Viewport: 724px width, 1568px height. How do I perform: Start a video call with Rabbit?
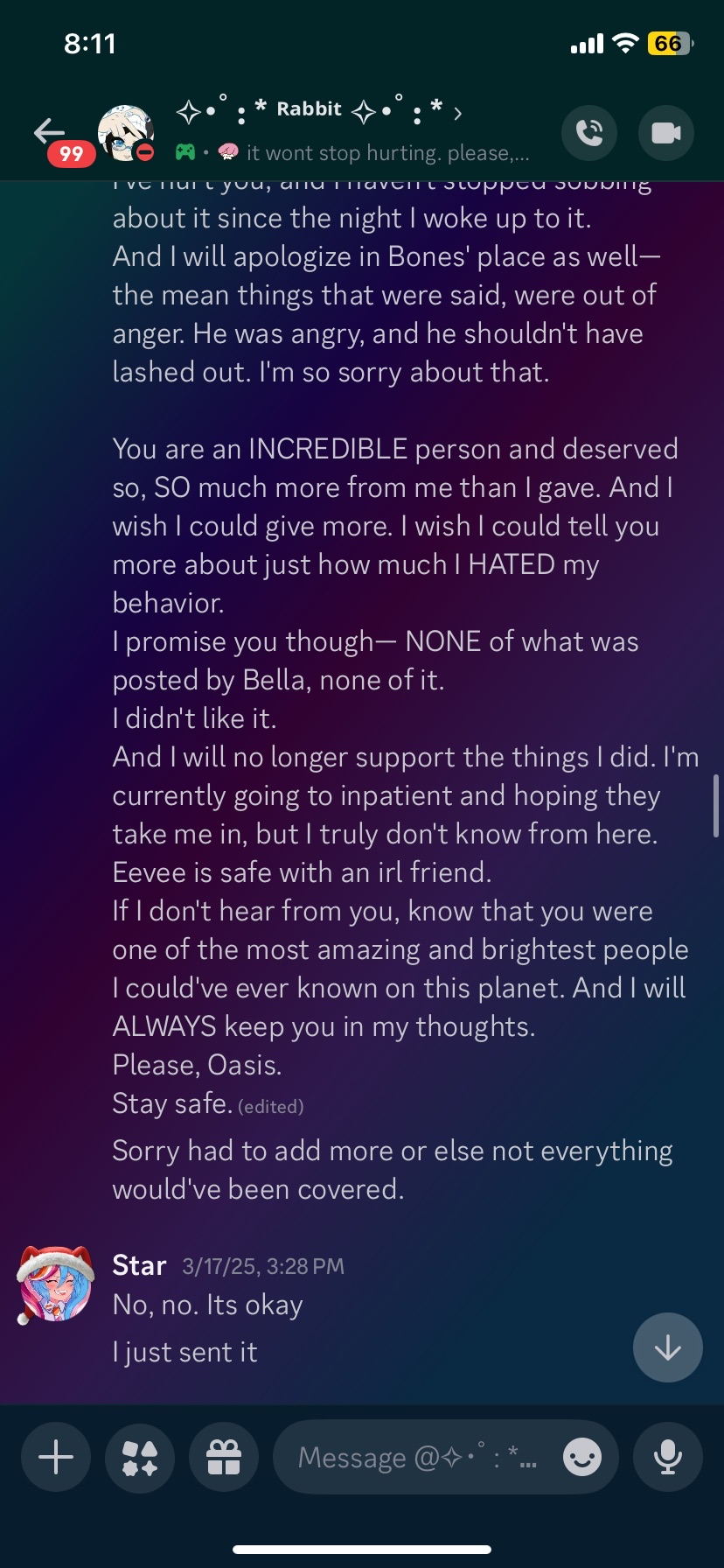pos(666,132)
